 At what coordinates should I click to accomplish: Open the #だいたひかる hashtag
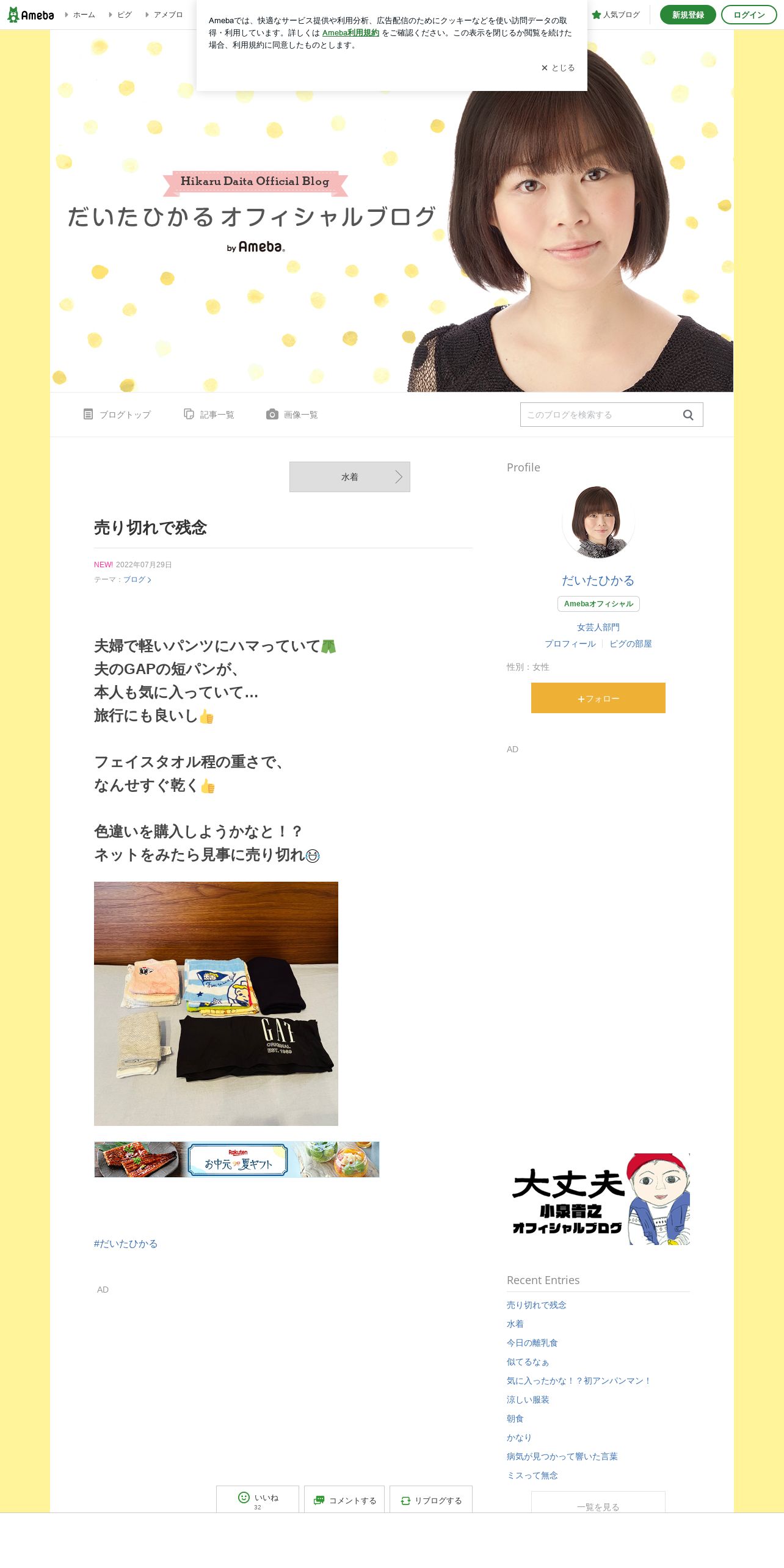pyautogui.click(x=126, y=1244)
